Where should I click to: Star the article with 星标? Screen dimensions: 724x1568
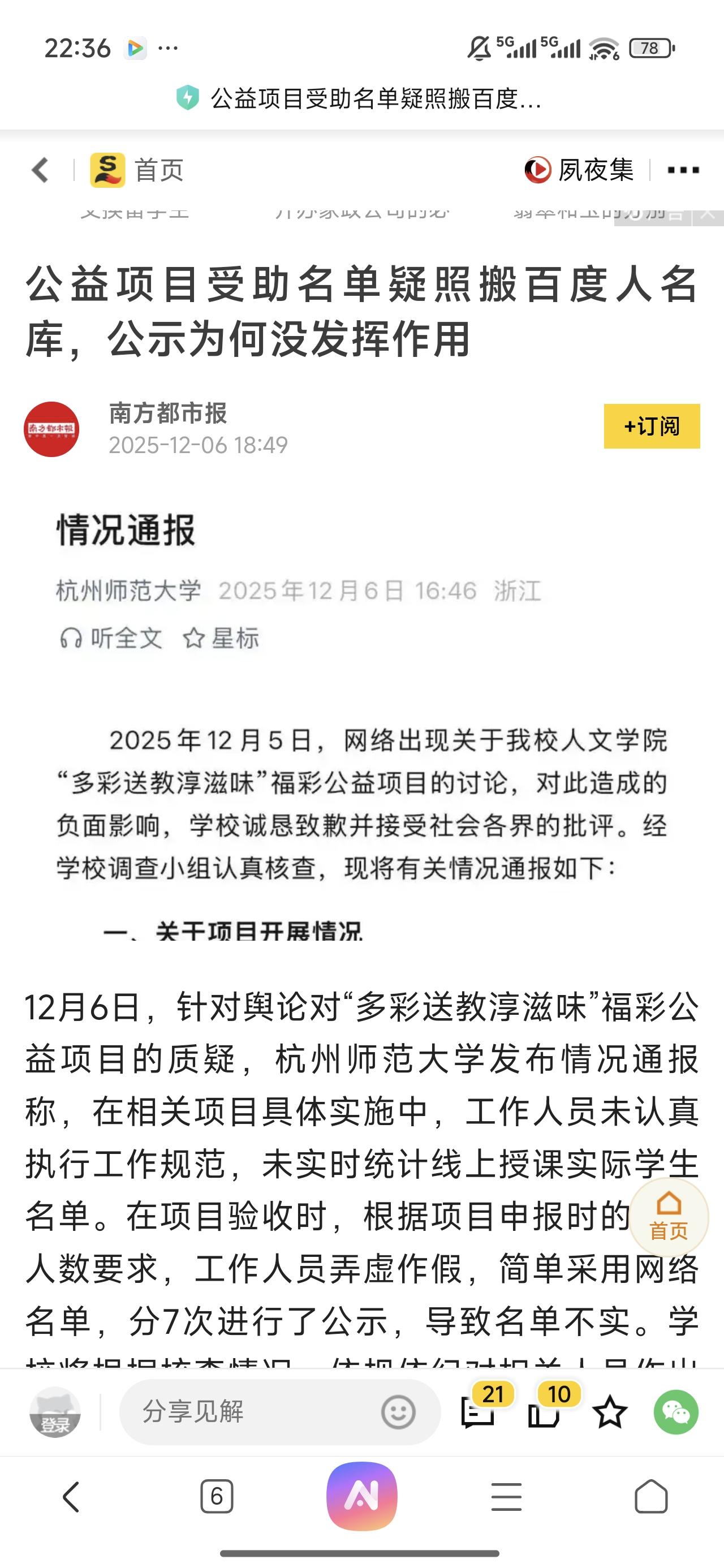tap(223, 639)
